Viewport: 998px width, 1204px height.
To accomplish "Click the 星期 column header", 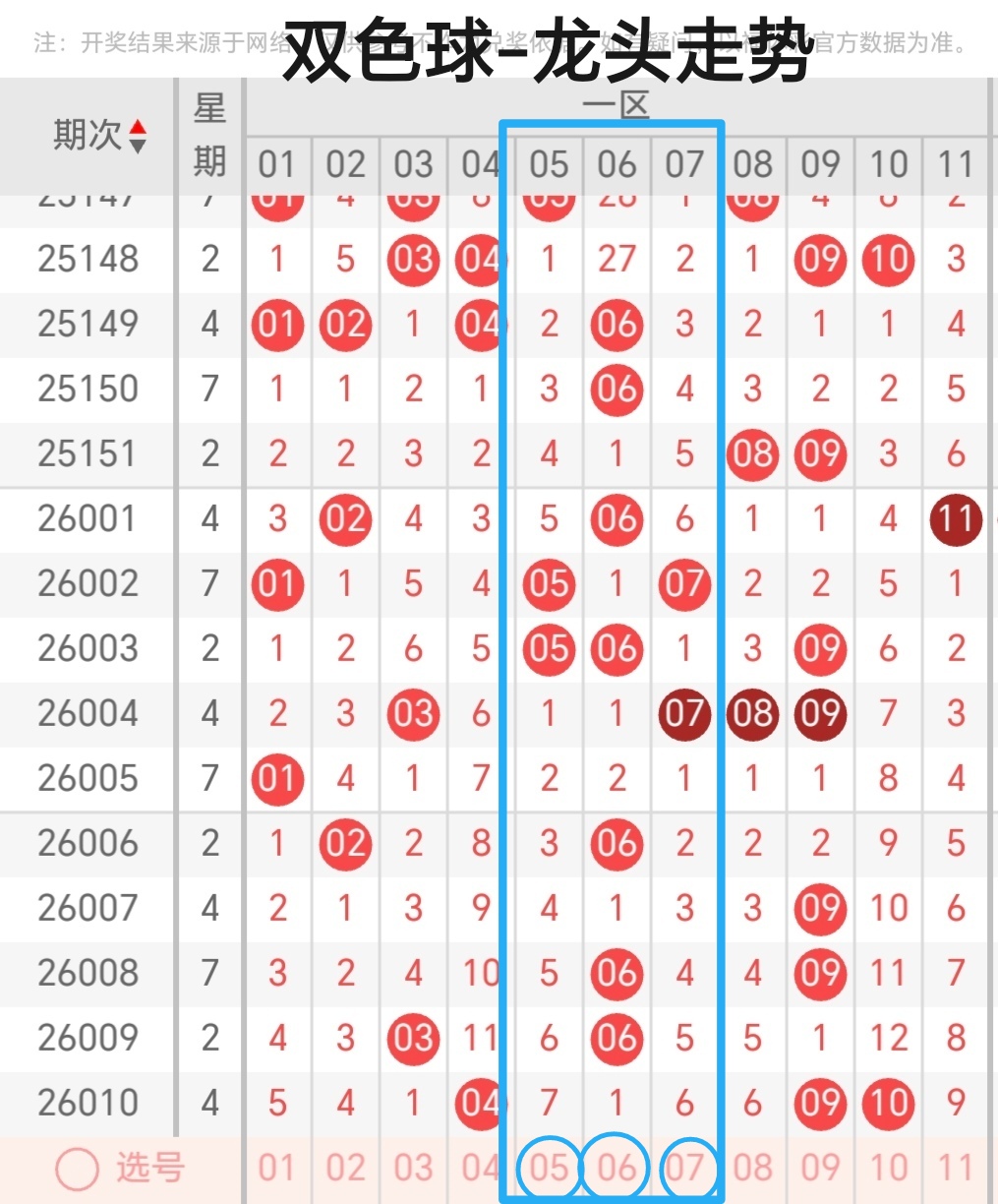I will (208, 135).
